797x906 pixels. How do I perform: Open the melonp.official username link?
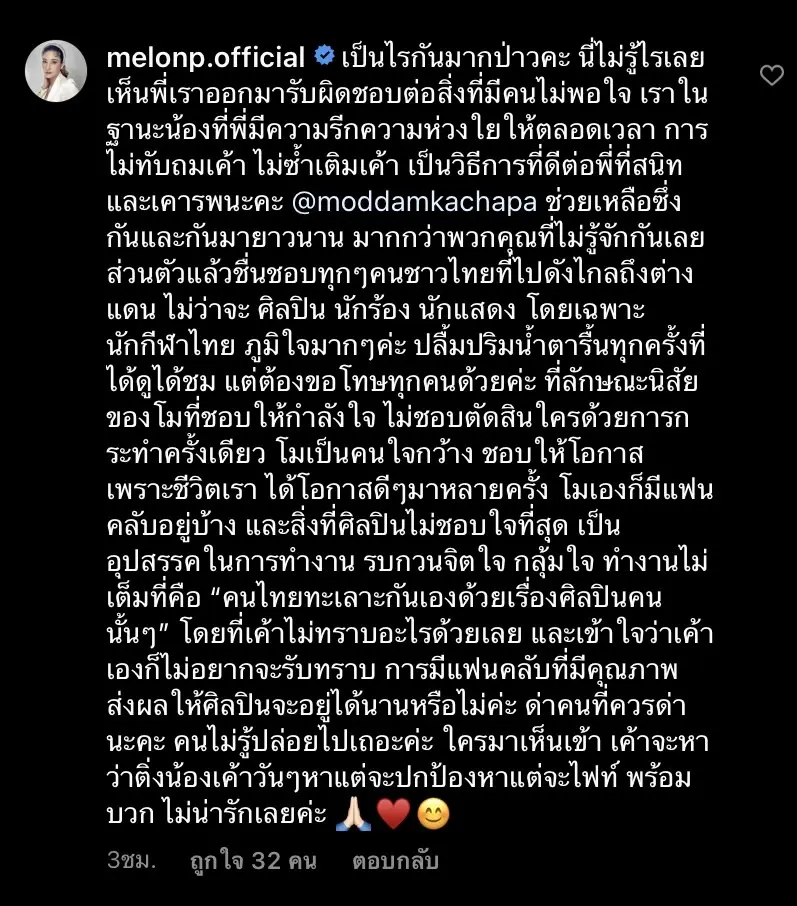pos(205,57)
